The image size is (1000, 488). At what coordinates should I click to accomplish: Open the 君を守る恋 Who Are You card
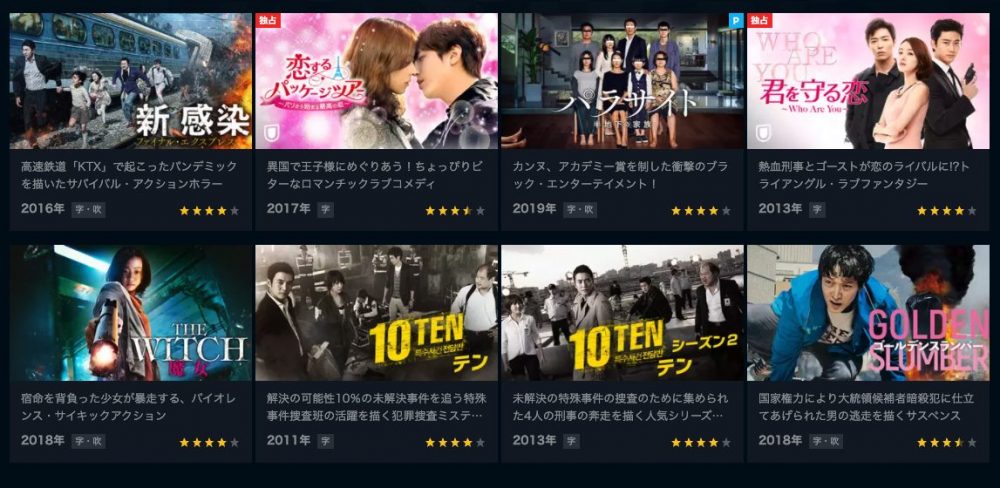[868, 82]
